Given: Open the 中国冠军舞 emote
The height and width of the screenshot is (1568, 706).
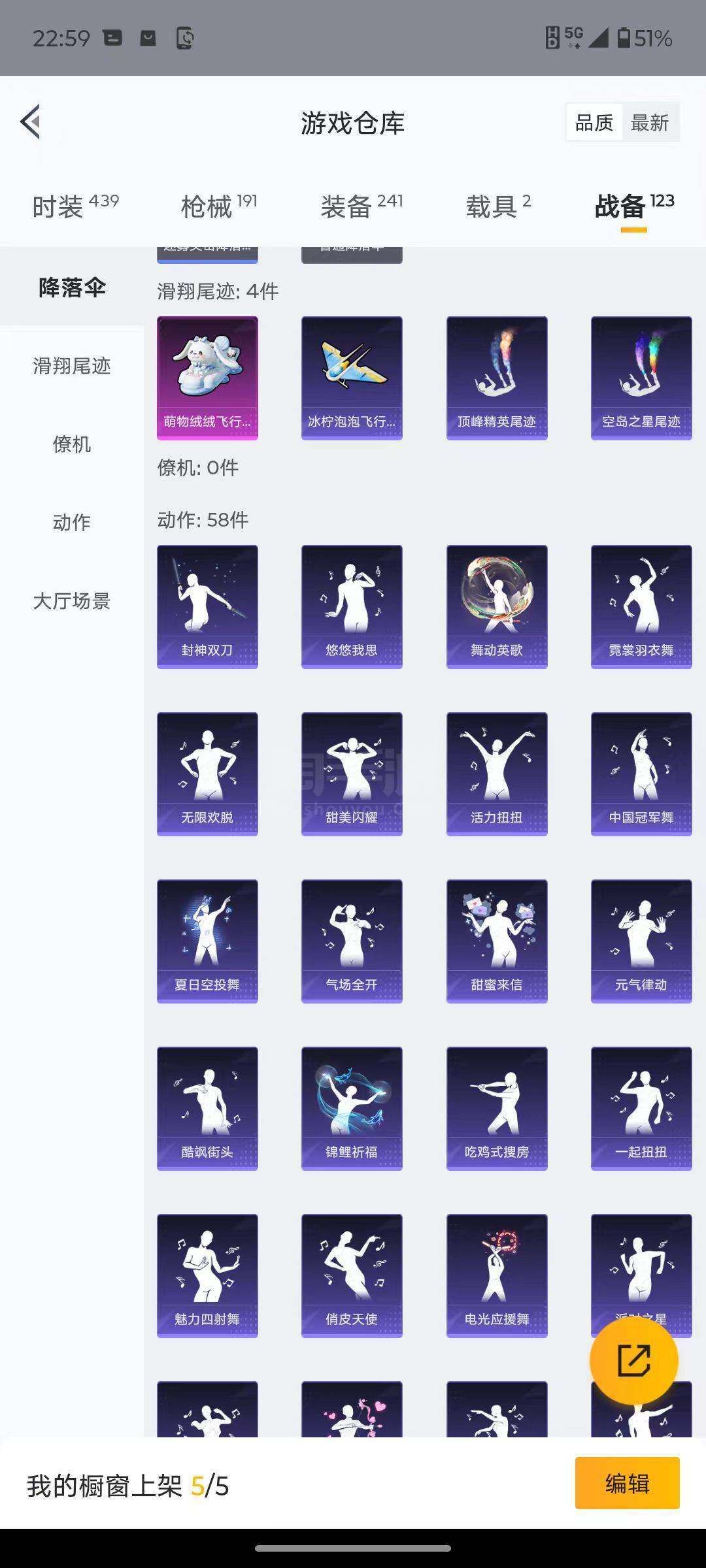Looking at the screenshot, I should tap(641, 774).
